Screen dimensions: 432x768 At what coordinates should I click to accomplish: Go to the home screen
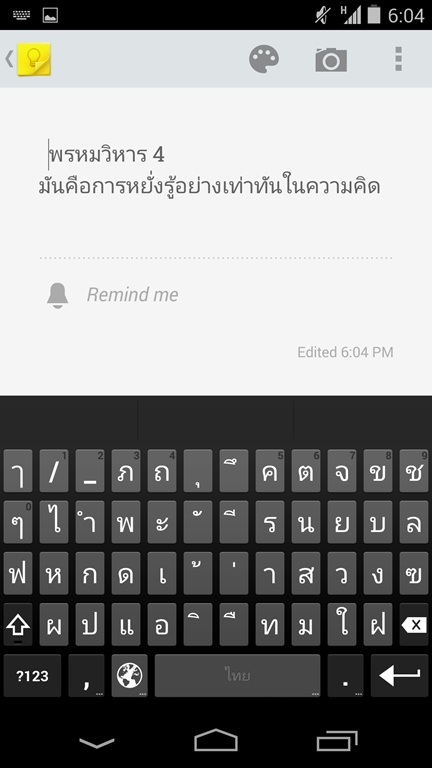(x=216, y=740)
